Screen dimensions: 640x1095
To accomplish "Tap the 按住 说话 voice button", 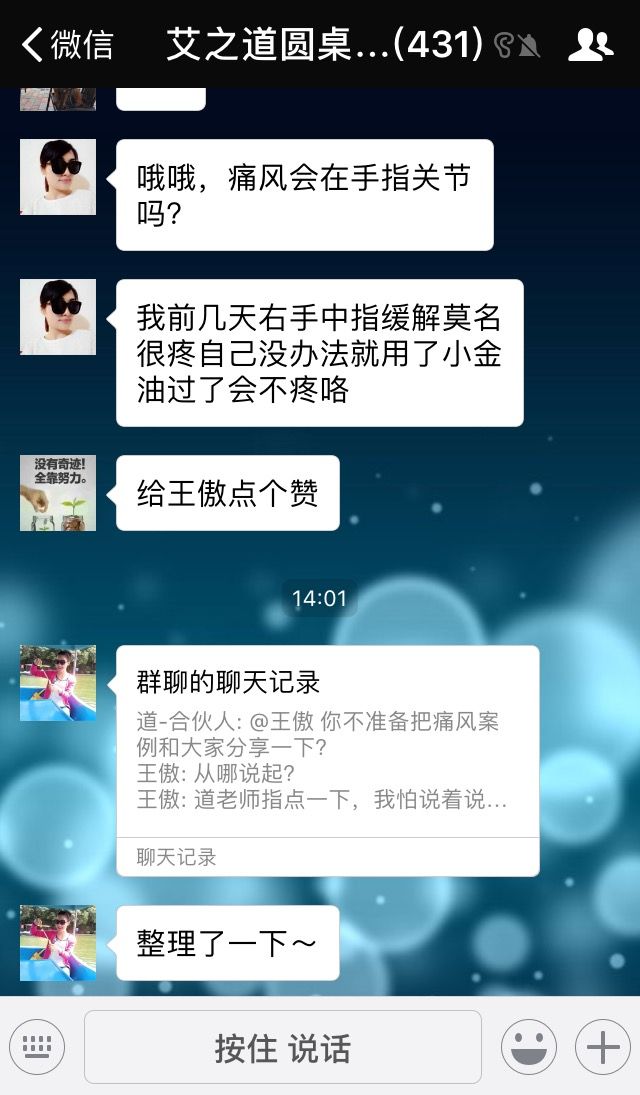I will (x=283, y=1047).
